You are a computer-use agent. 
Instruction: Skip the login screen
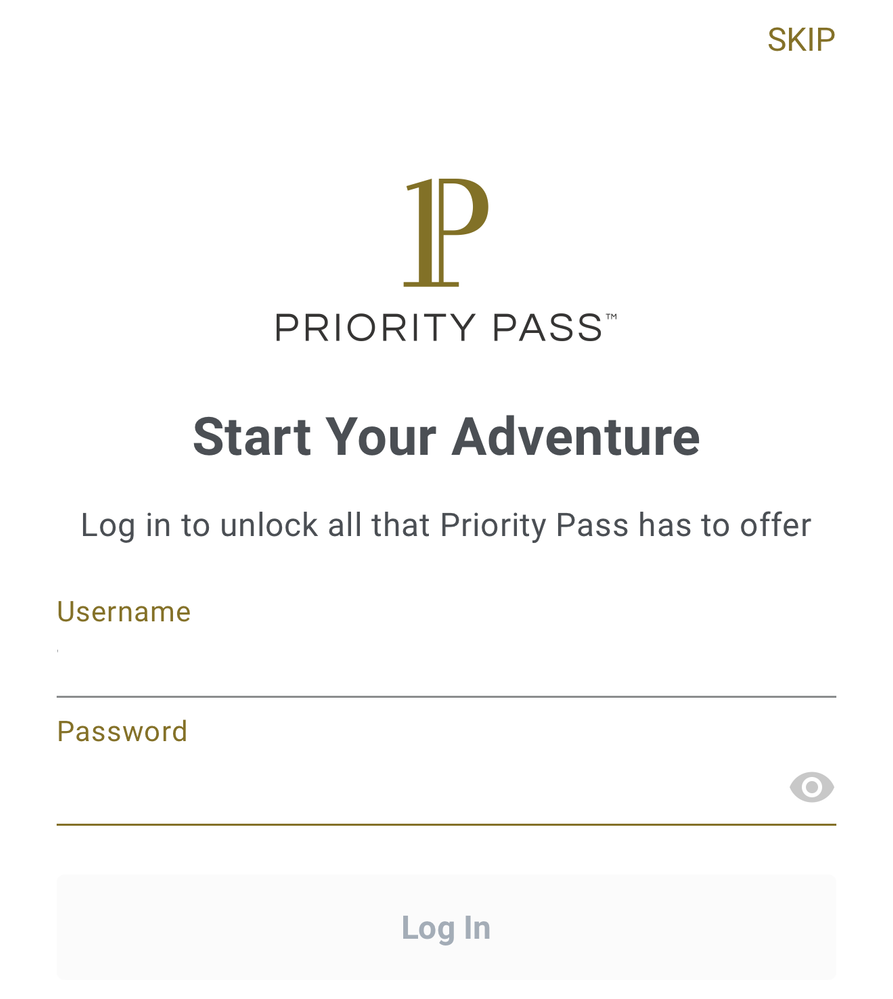tap(800, 40)
